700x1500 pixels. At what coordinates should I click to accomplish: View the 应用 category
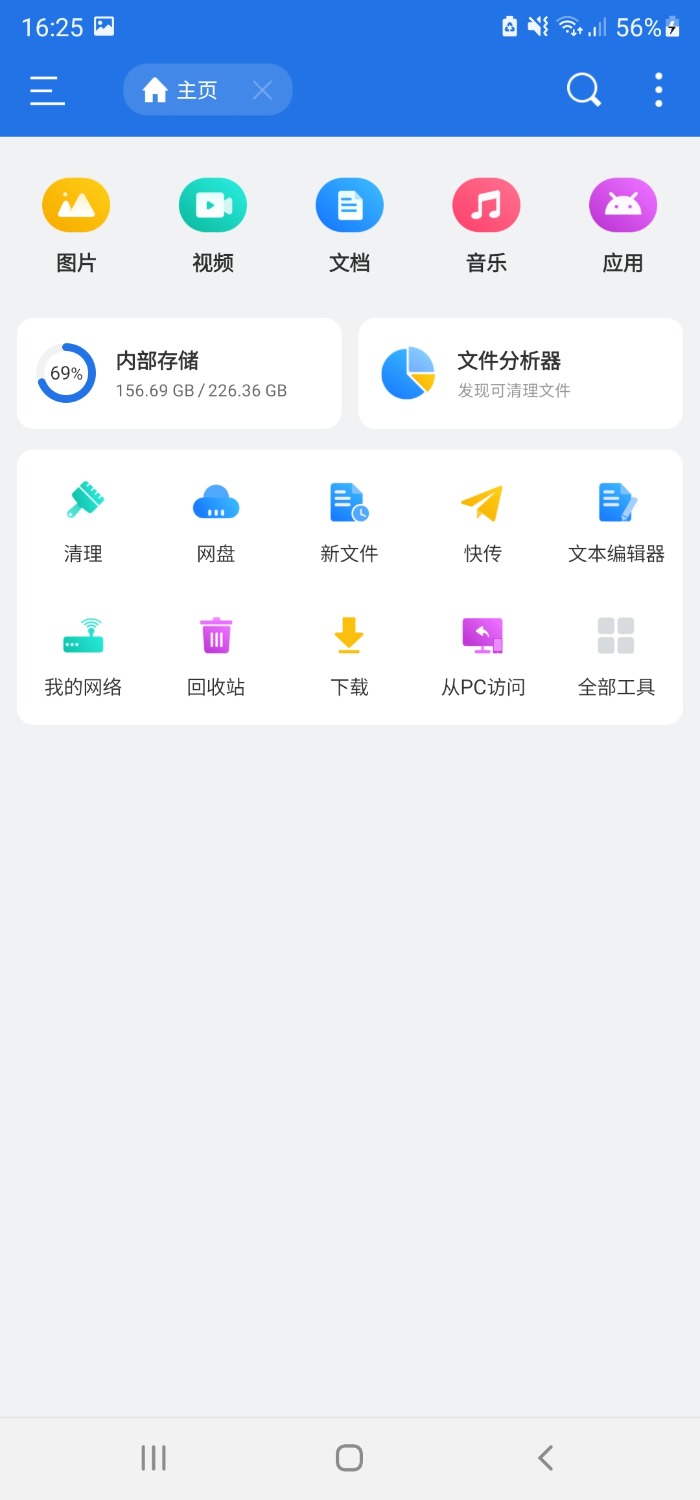tap(623, 226)
